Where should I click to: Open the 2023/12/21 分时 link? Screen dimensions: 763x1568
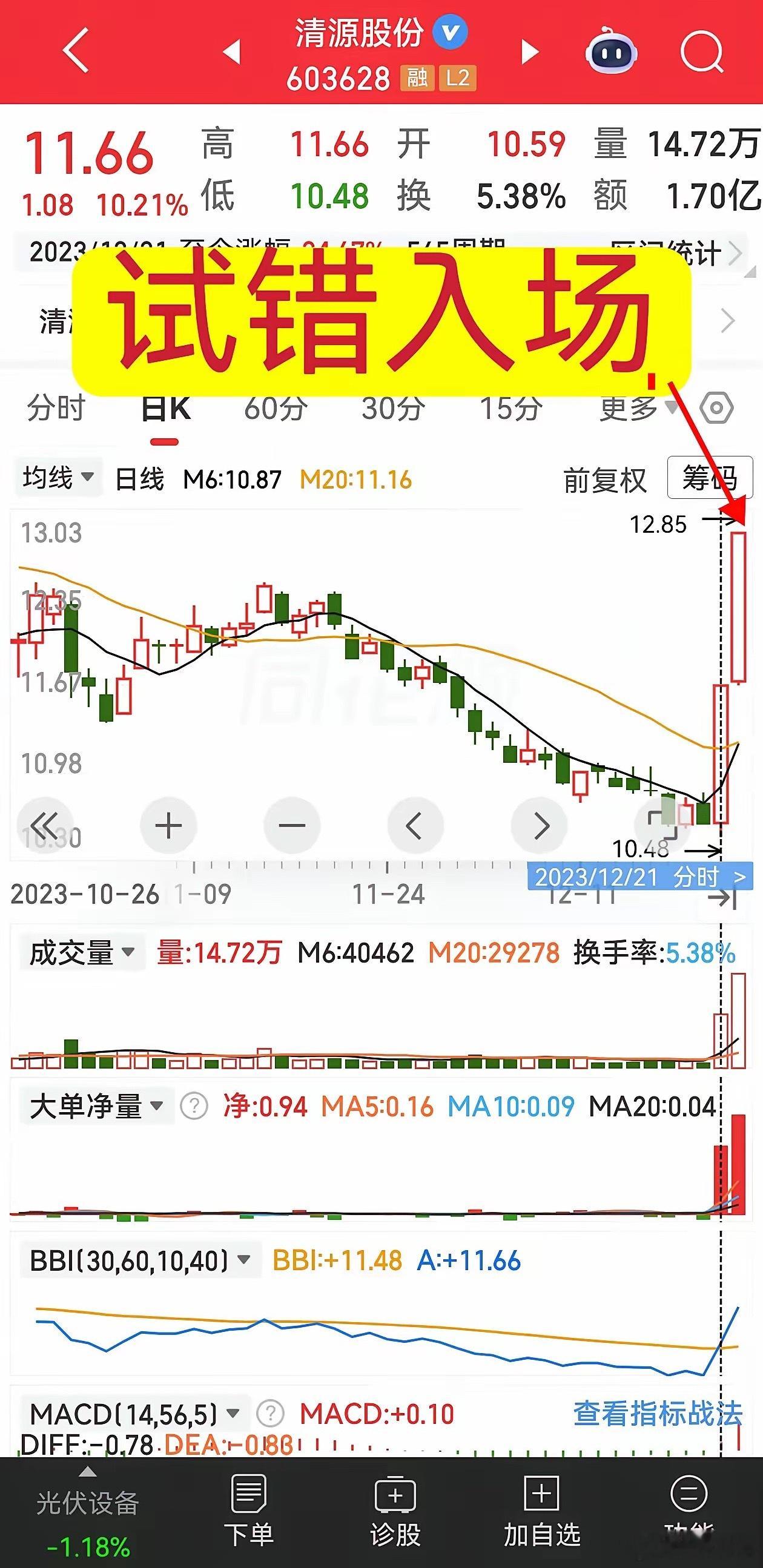[640, 877]
